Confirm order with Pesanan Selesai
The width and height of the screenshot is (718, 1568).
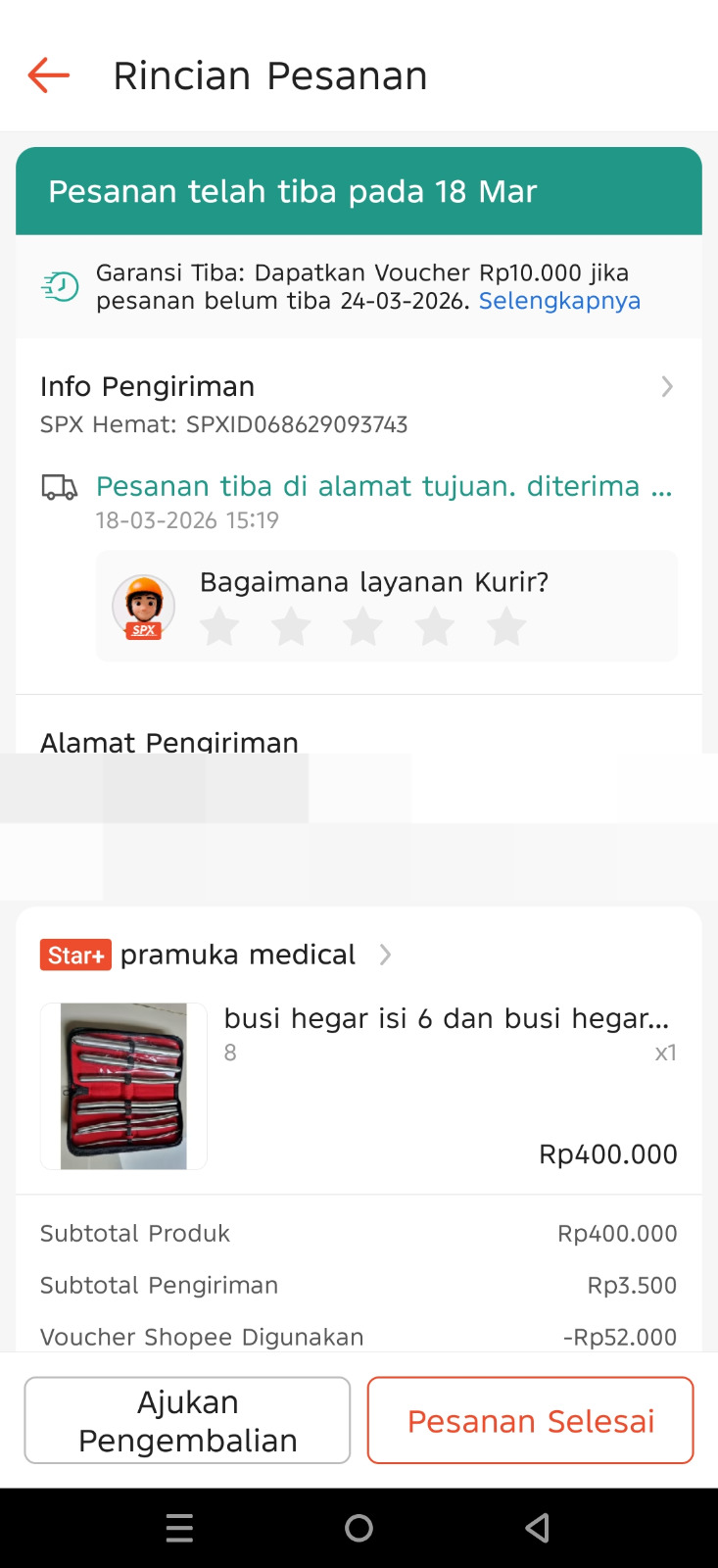coord(530,1420)
